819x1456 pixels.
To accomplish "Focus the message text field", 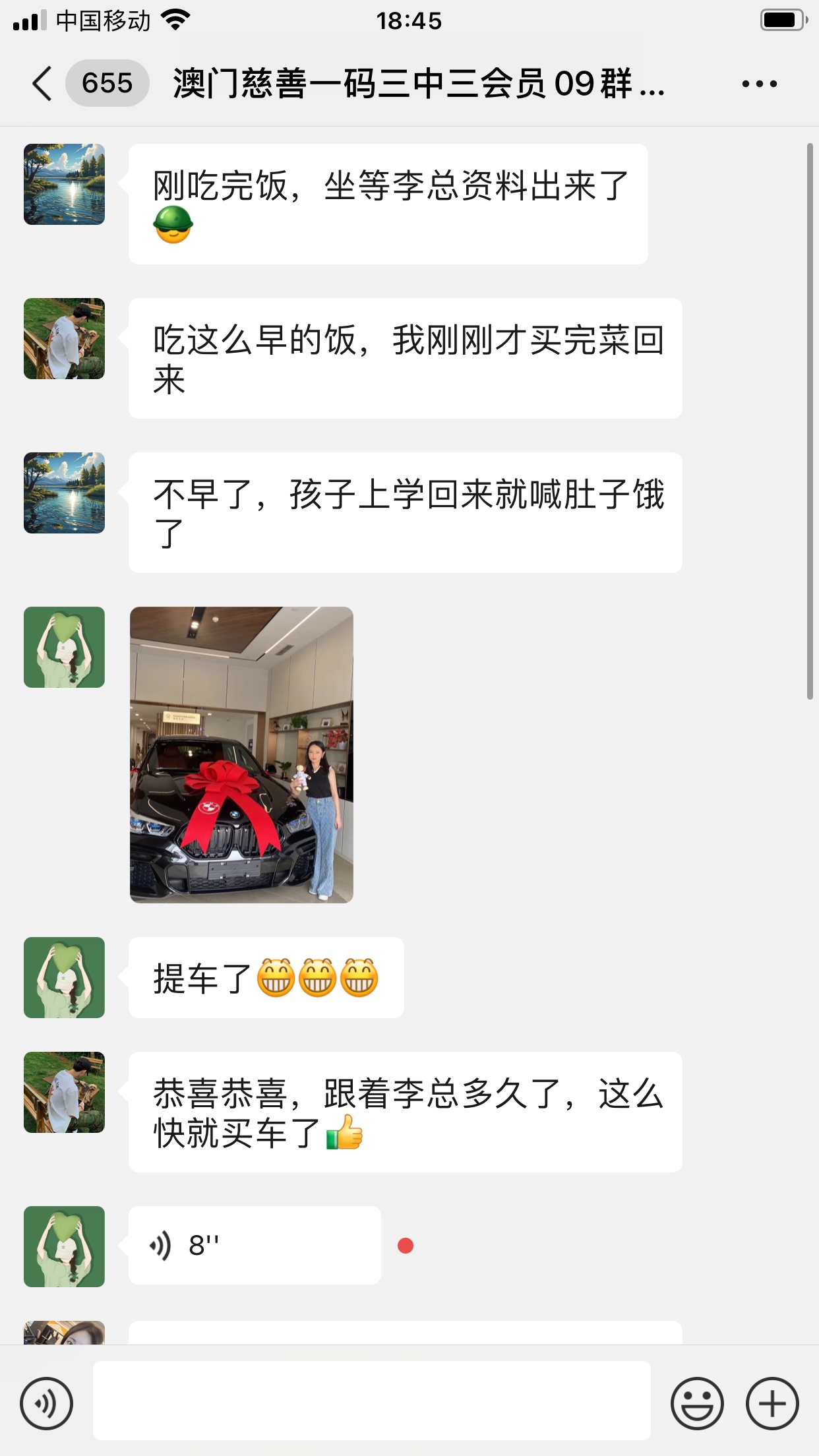I will [x=371, y=1401].
